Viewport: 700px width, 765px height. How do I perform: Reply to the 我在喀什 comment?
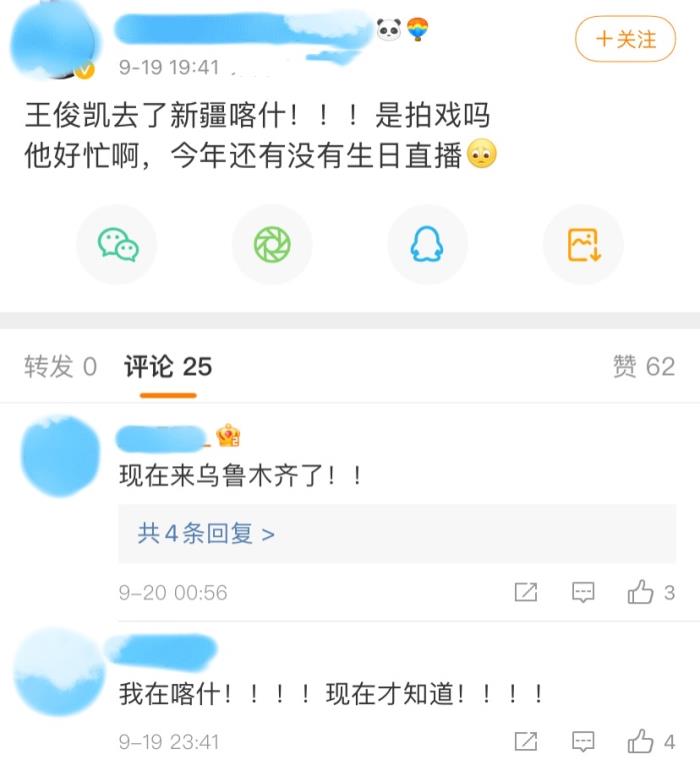pyautogui.click(x=583, y=742)
